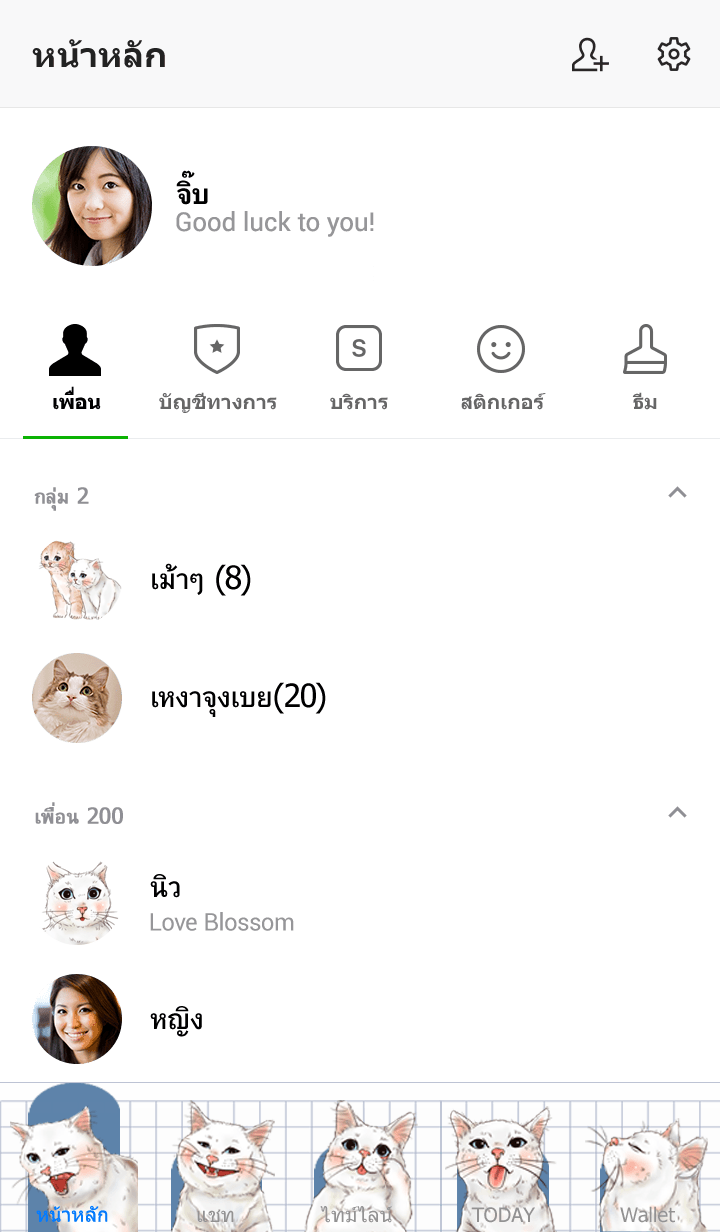Open the group เม้าๆ (8)
This screenshot has height=1232, width=720.
tap(200, 579)
